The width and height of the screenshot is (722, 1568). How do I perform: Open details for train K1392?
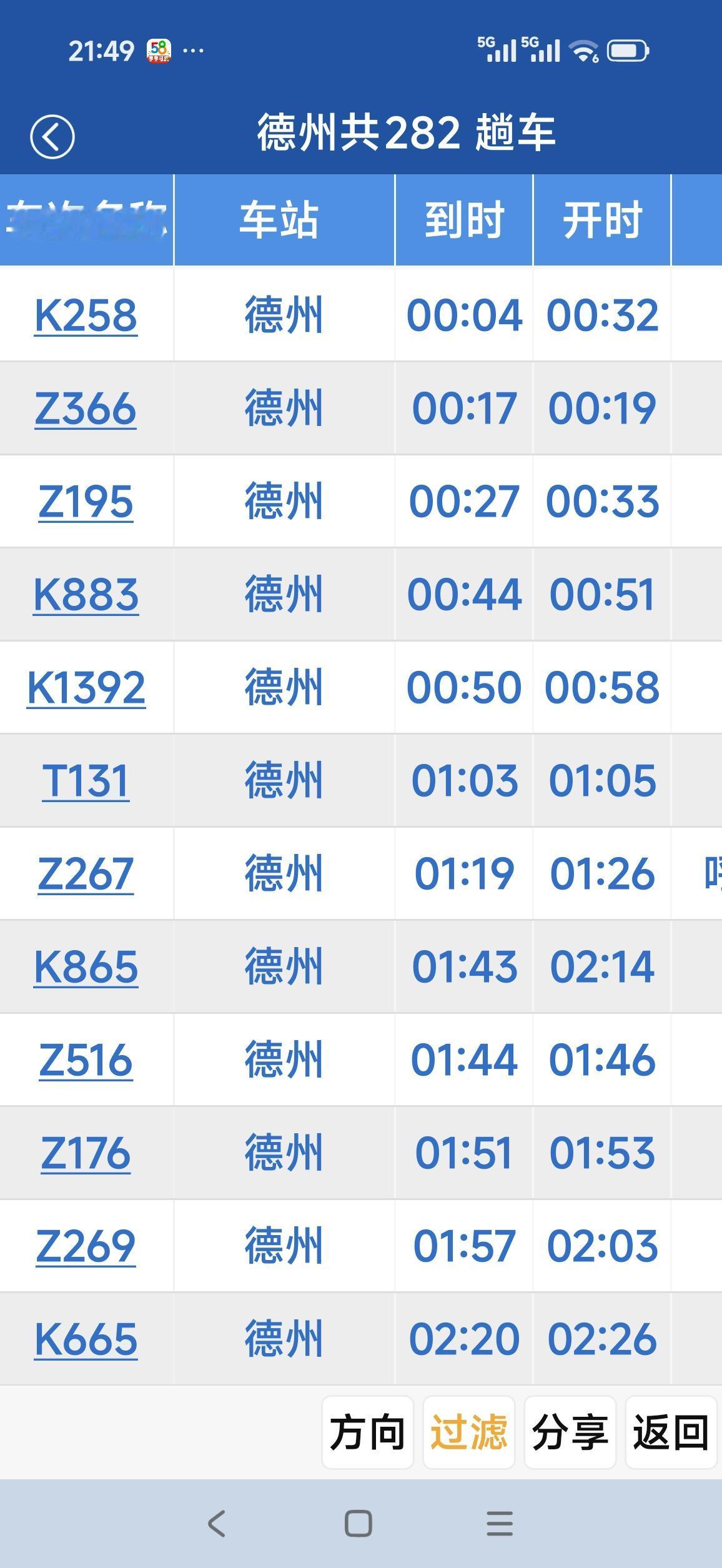86,687
